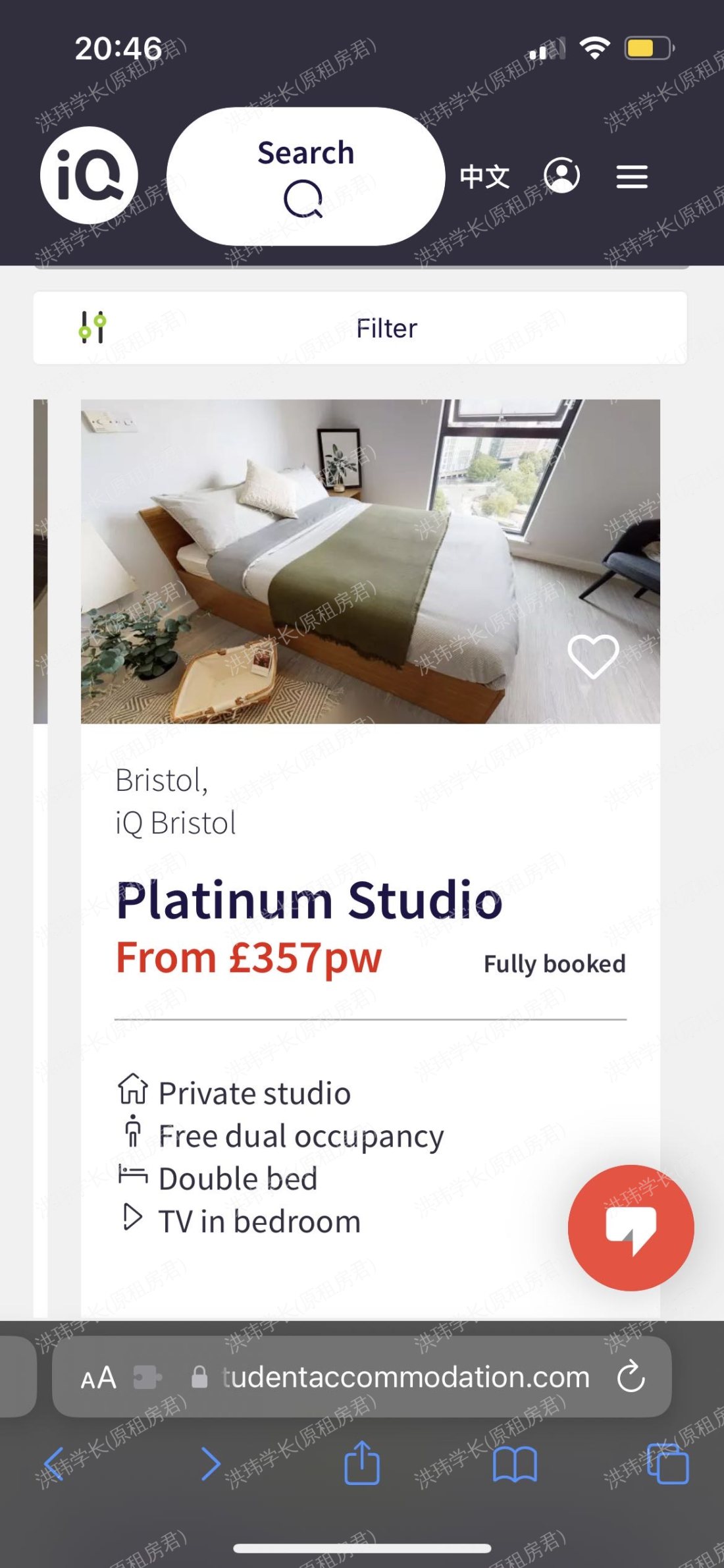Open the user account icon

[561, 175]
